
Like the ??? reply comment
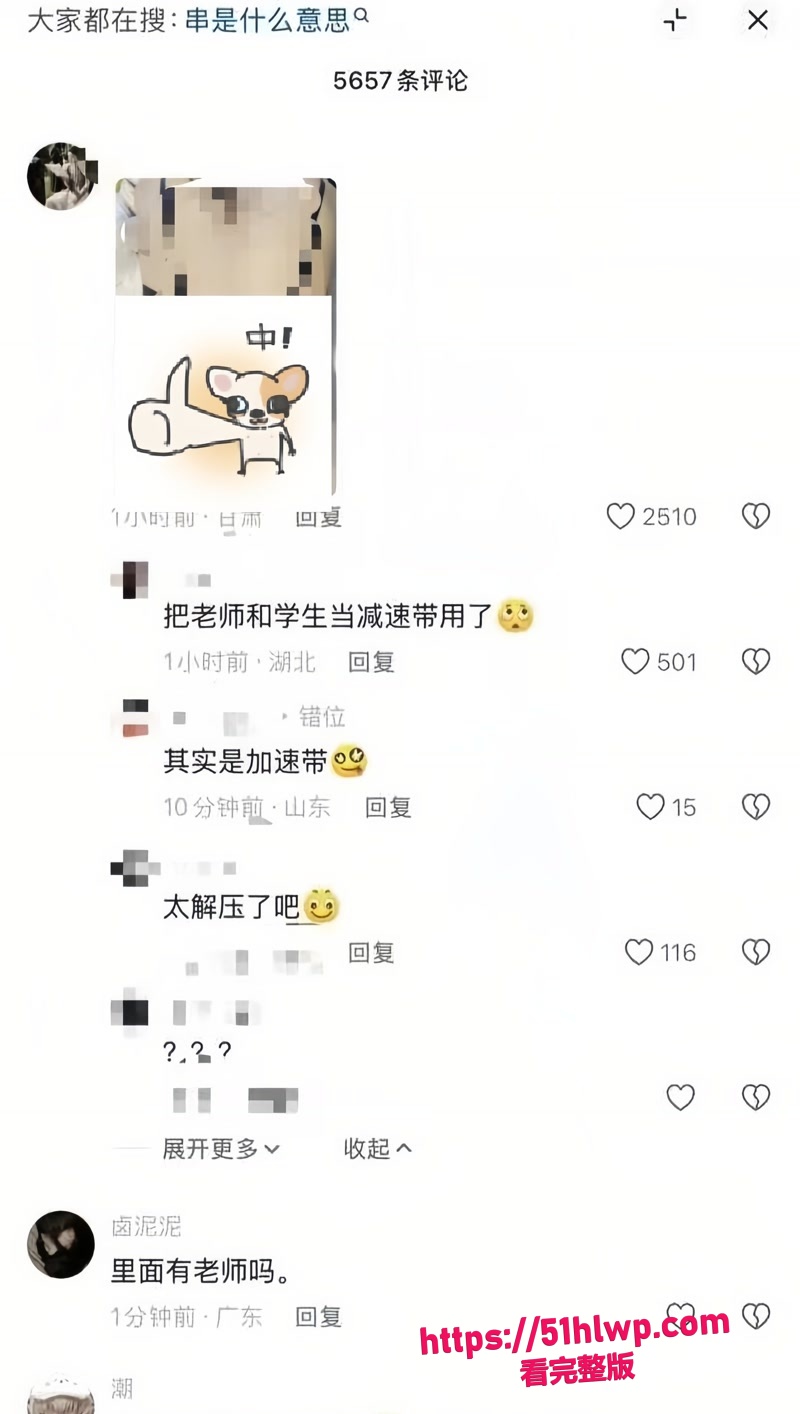(681, 1098)
